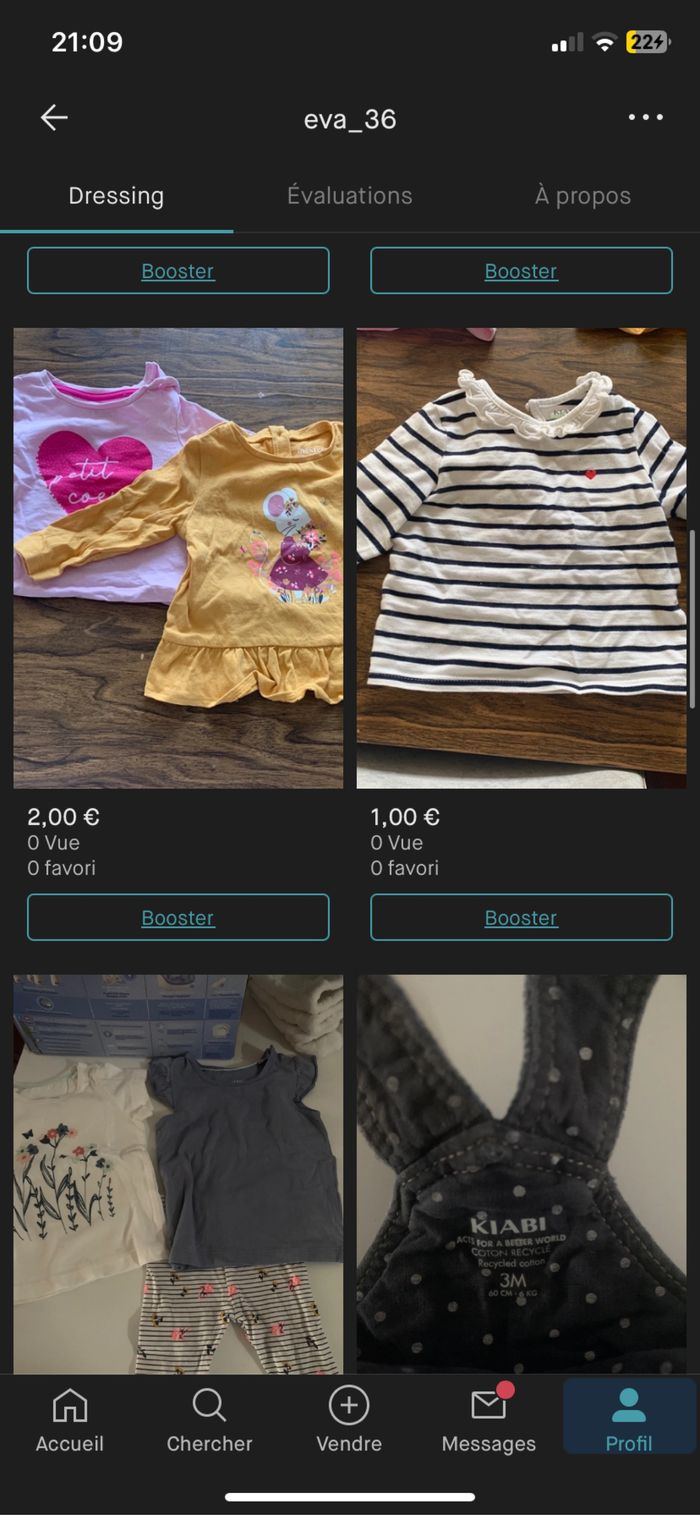700x1515 pixels.
Task: Switch to the Évaluations tab
Action: [349, 196]
